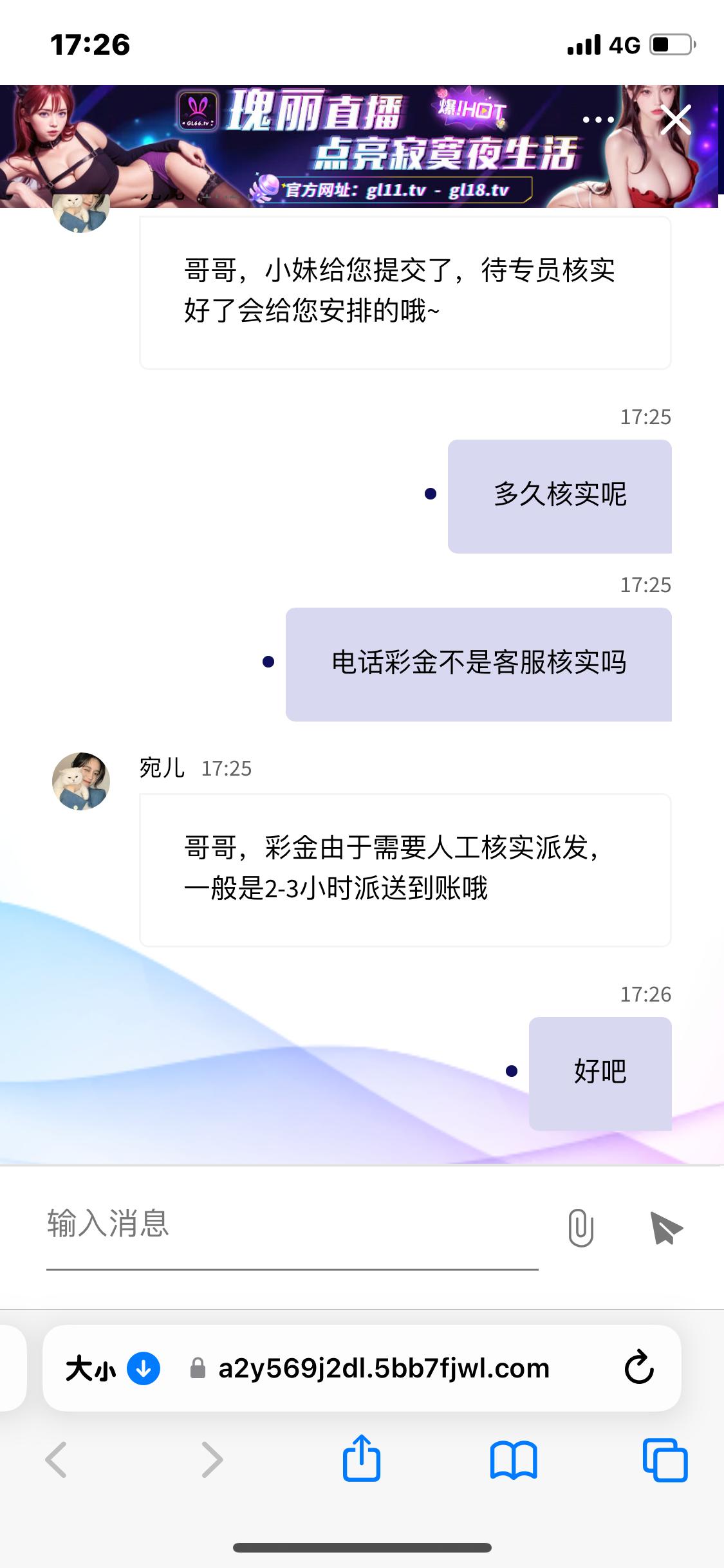Open browser bookmarks
The image size is (724, 1568).
click(x=513, y=1459)
